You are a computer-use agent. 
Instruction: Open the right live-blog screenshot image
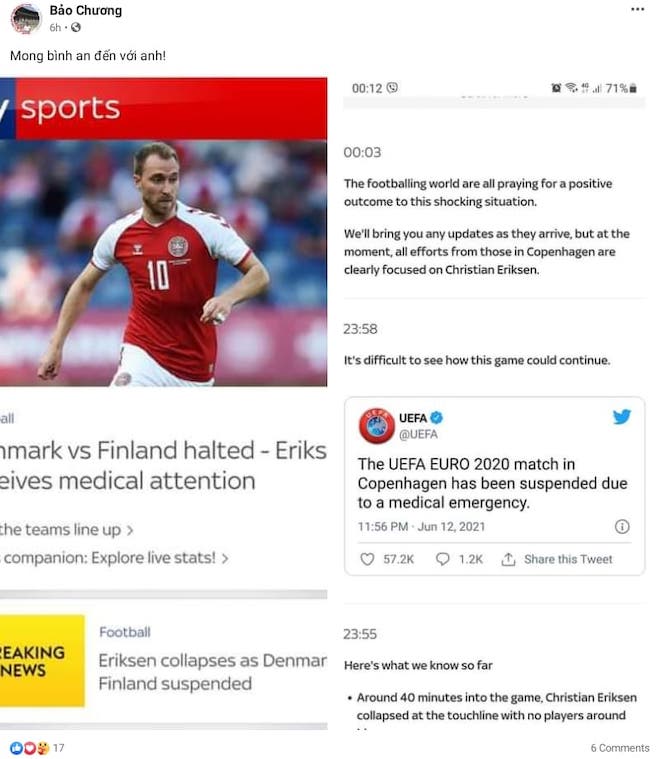point(494,400)
